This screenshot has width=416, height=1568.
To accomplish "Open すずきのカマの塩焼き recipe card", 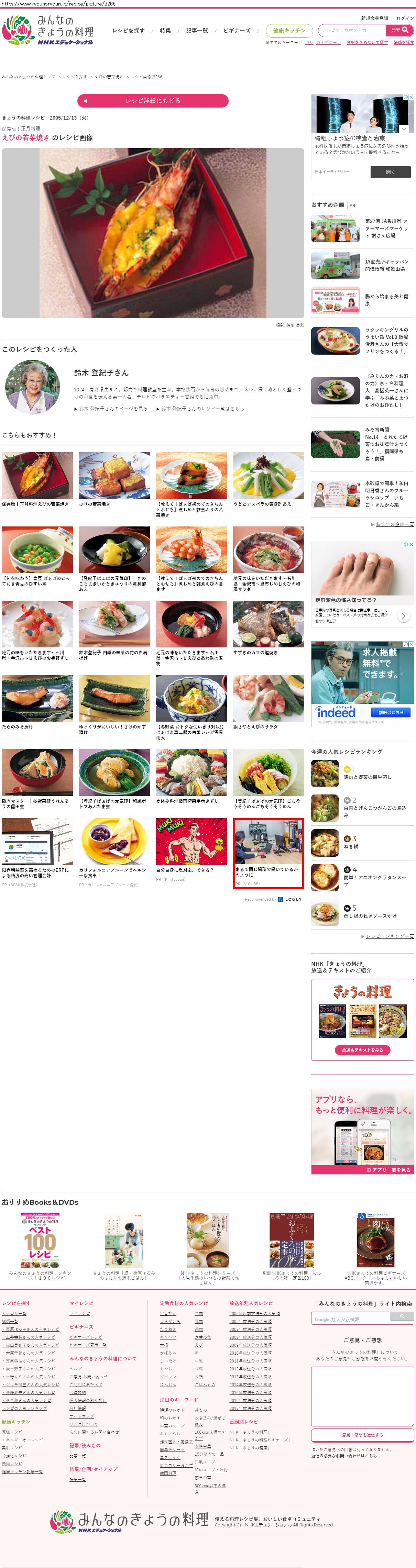I will coord(268,624).
